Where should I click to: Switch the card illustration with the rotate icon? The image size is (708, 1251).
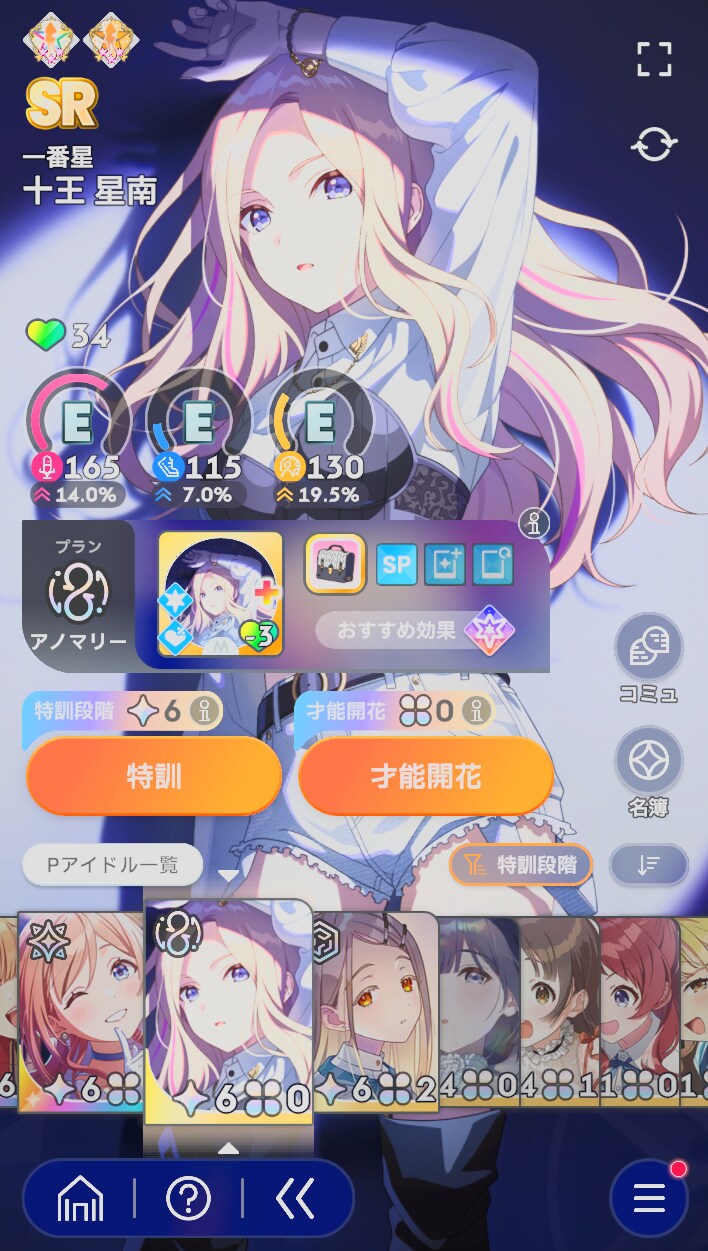(654, 146)
